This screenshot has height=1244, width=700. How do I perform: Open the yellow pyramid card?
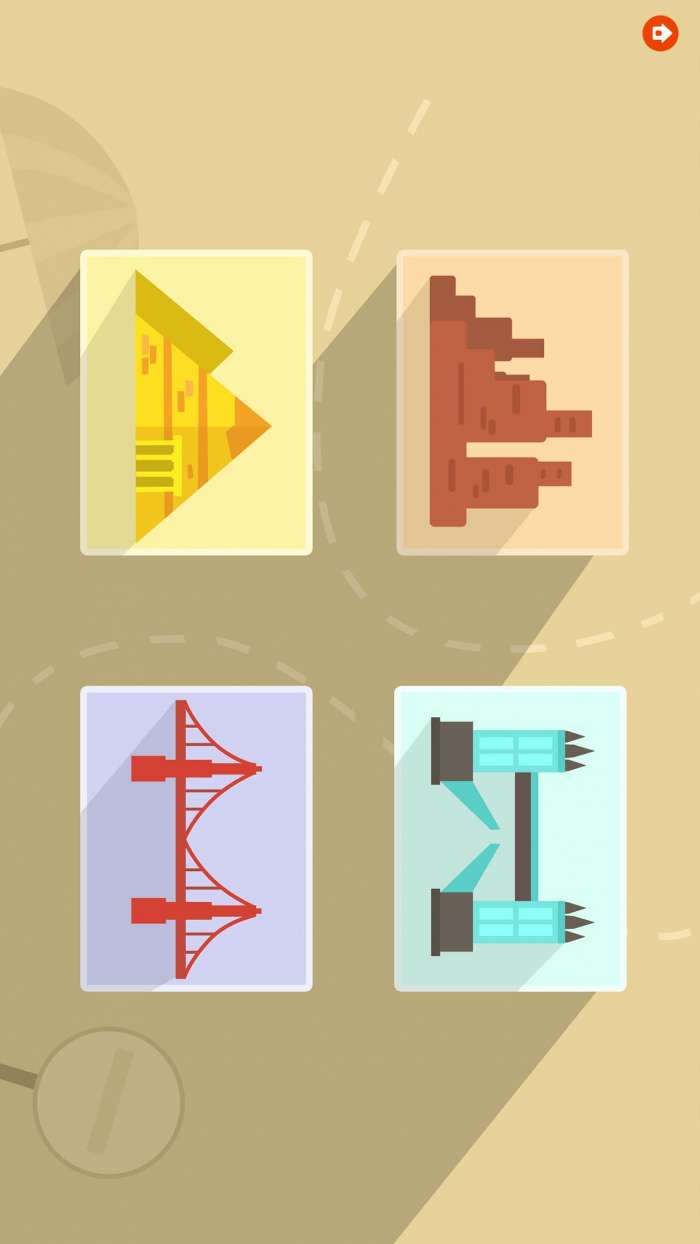click(x=196, y=402)
